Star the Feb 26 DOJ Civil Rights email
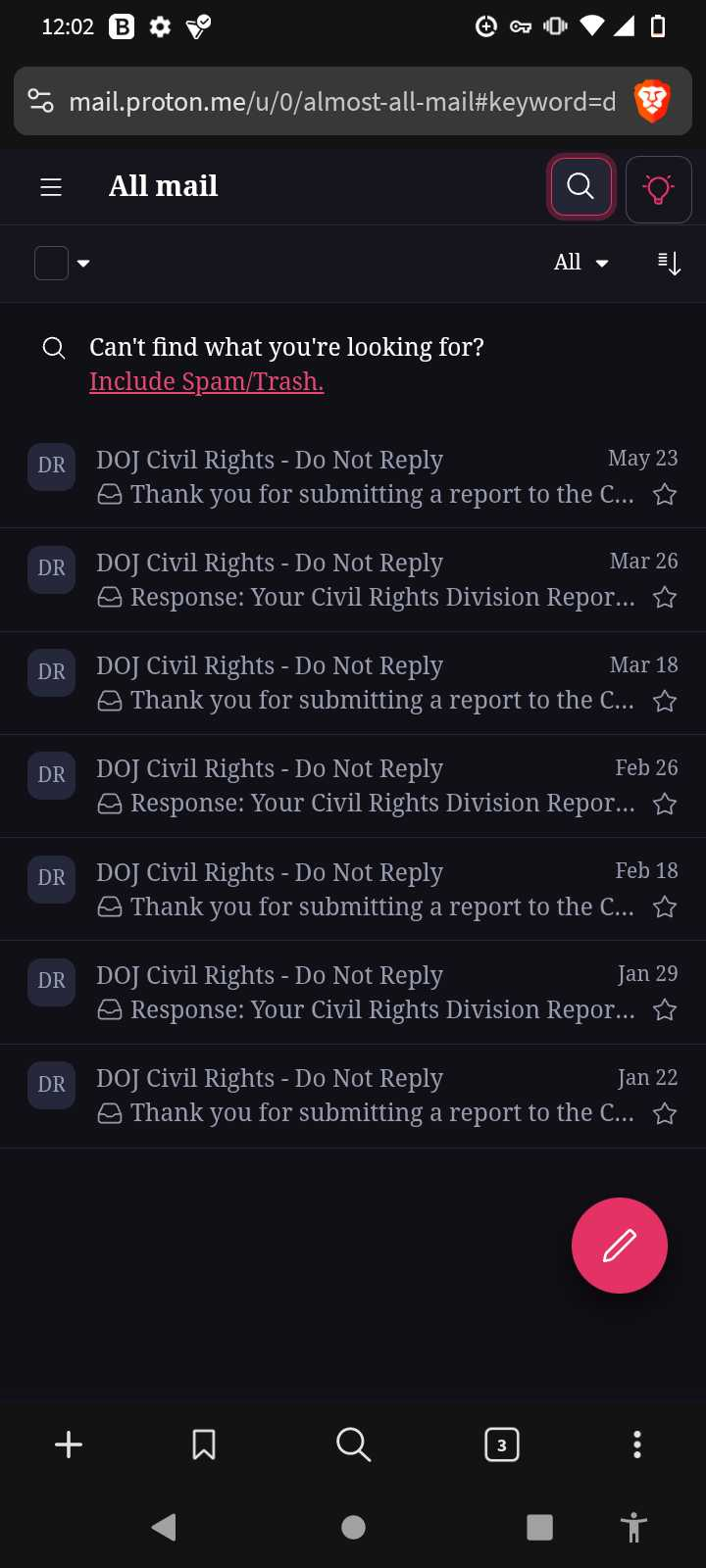This screenshot has width=706, height=1568. point(665,804)
